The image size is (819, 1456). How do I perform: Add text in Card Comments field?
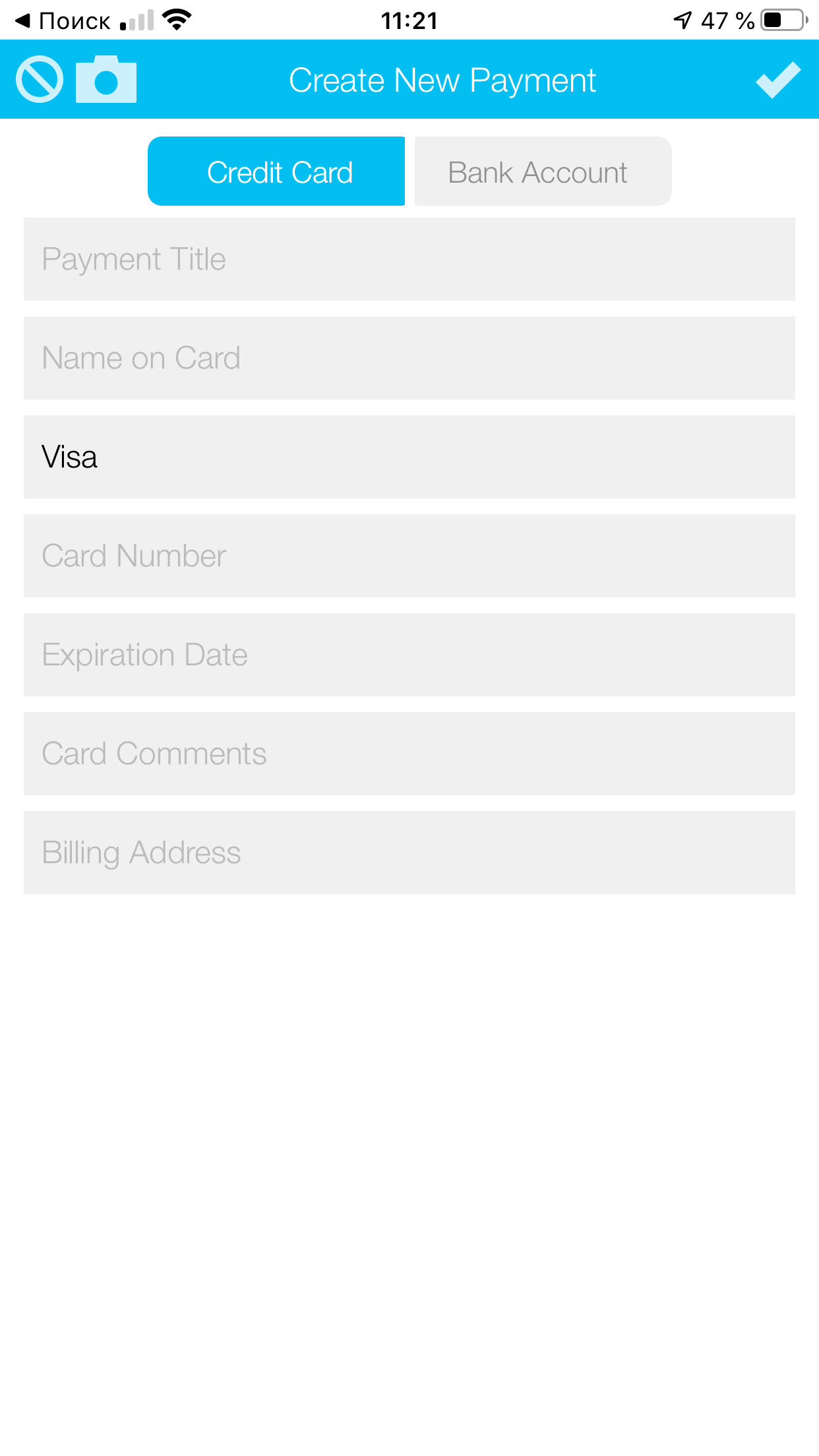(x=409, y=754)
